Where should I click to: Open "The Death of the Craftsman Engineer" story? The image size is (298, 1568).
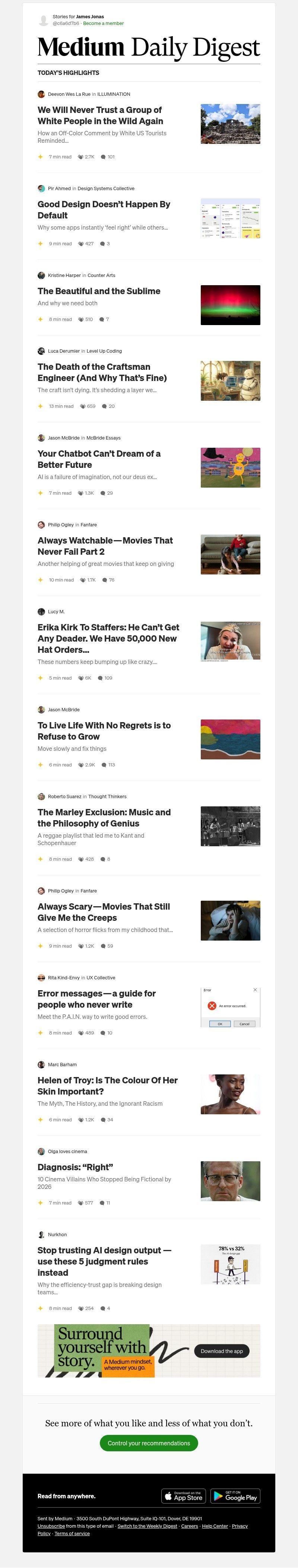click(x=102, y=372)
